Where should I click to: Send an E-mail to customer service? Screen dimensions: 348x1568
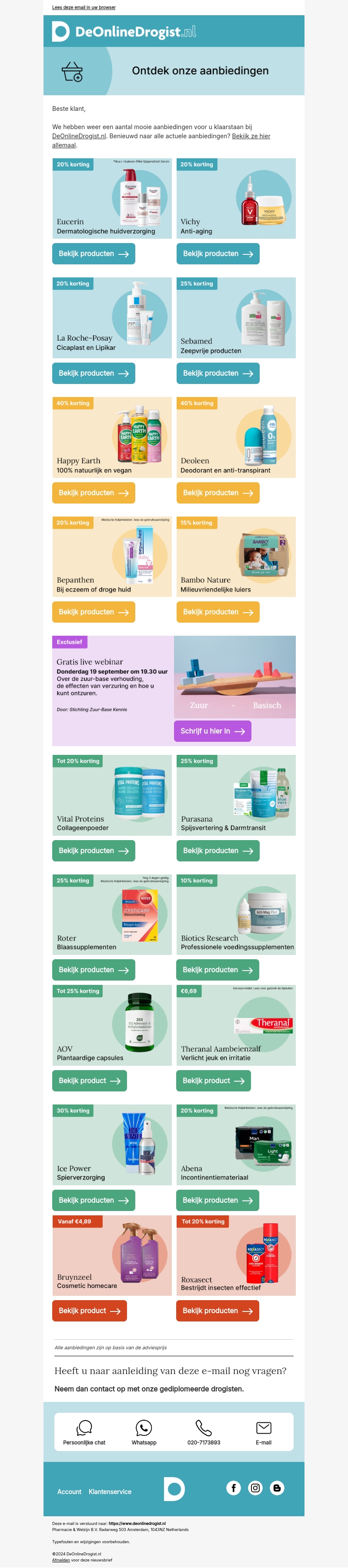click(x=263, y=1431)
